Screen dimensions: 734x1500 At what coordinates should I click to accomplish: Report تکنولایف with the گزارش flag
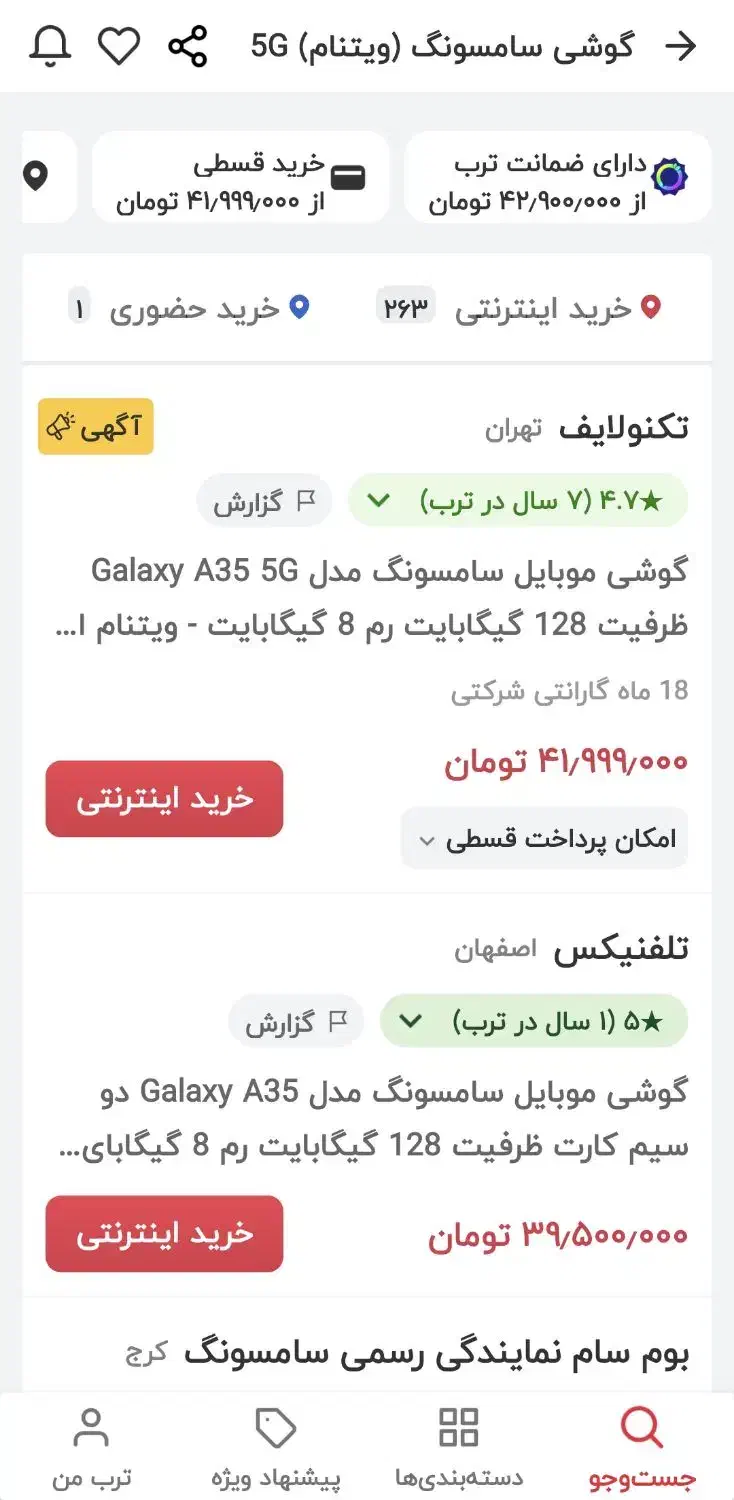click(x=263, y=500)
